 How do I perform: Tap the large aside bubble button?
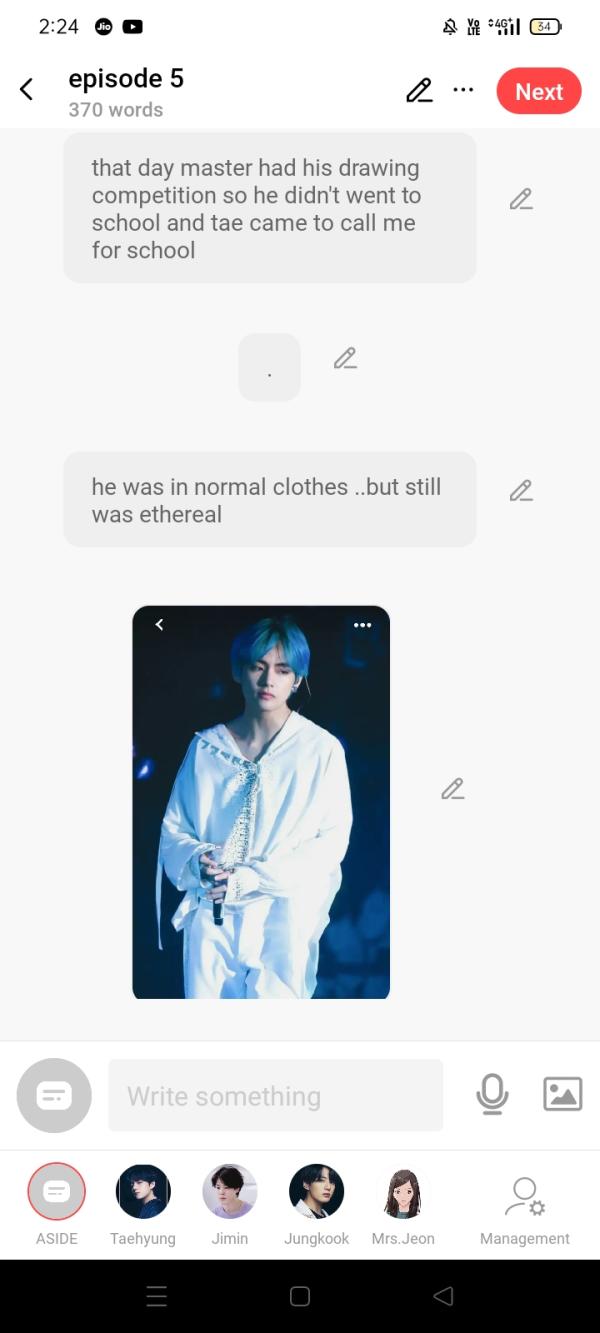tap(54, 1096)
